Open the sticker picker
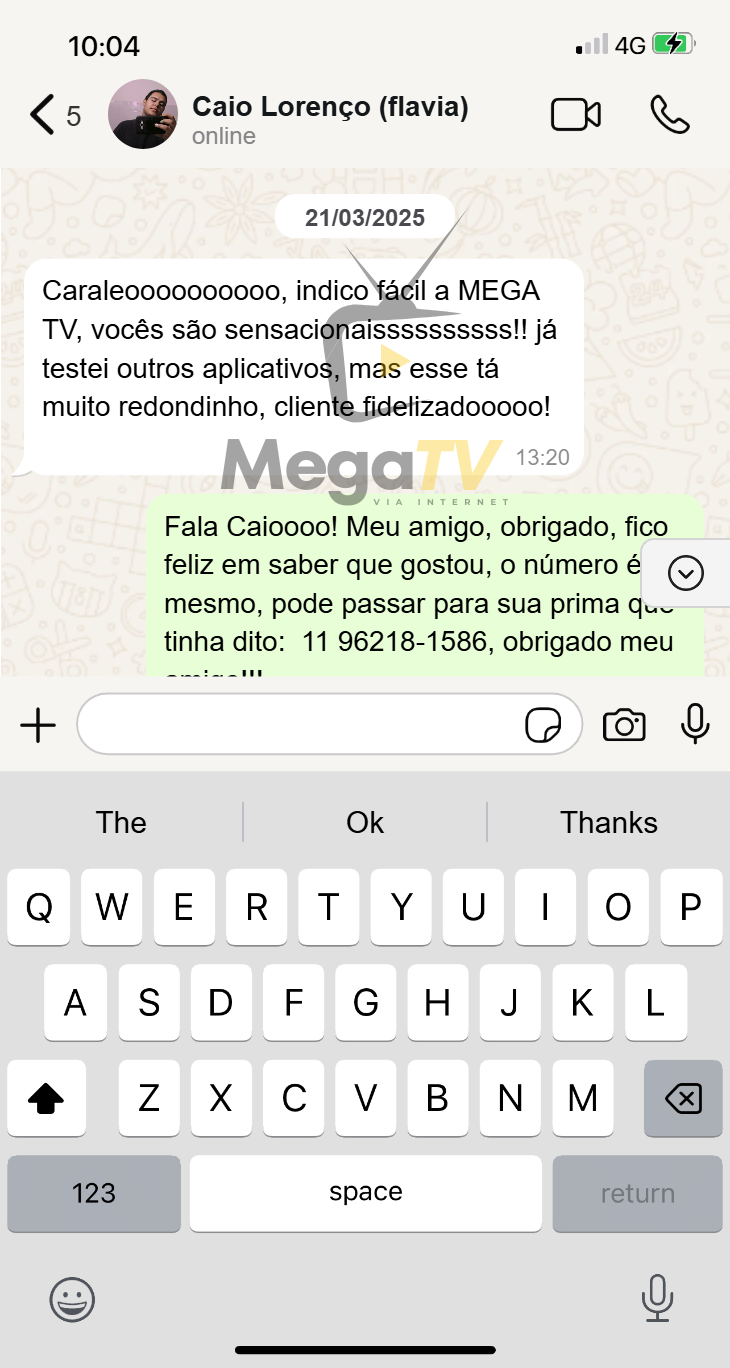The width and height of the screenshot is (730, 1368). point(543,726)
